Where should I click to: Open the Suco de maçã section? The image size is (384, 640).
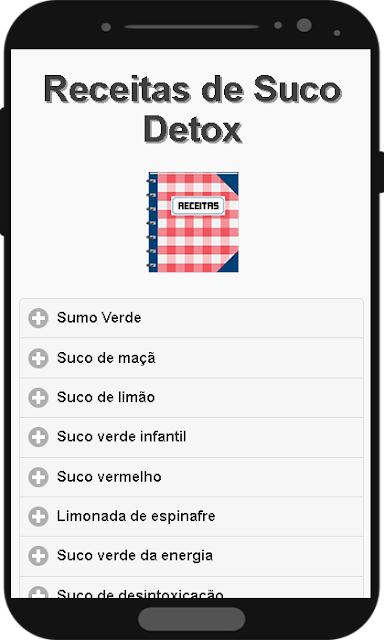tap(191, 358)
